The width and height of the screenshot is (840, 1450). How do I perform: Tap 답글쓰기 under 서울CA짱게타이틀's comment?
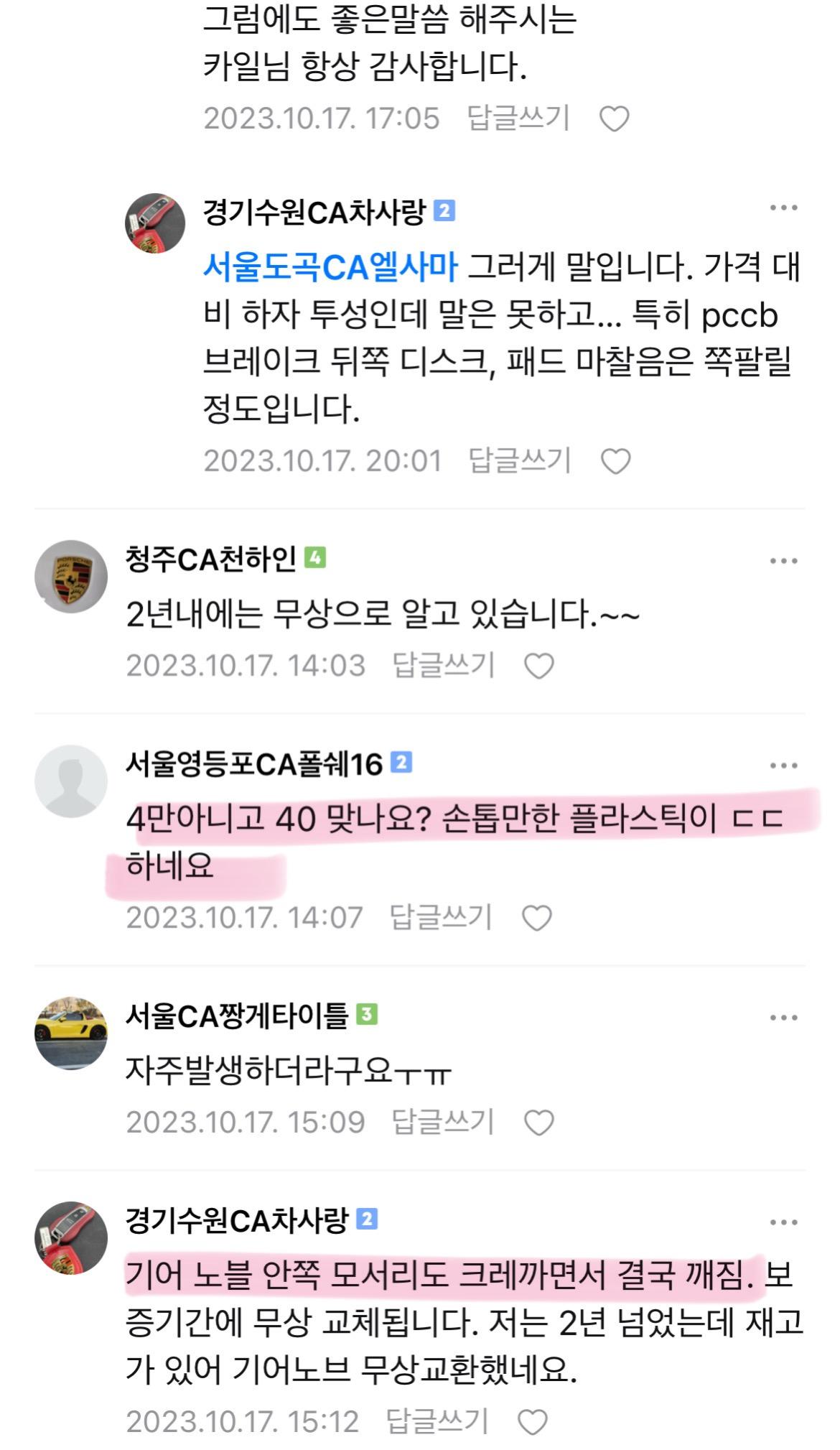[x=443, y=1122]
